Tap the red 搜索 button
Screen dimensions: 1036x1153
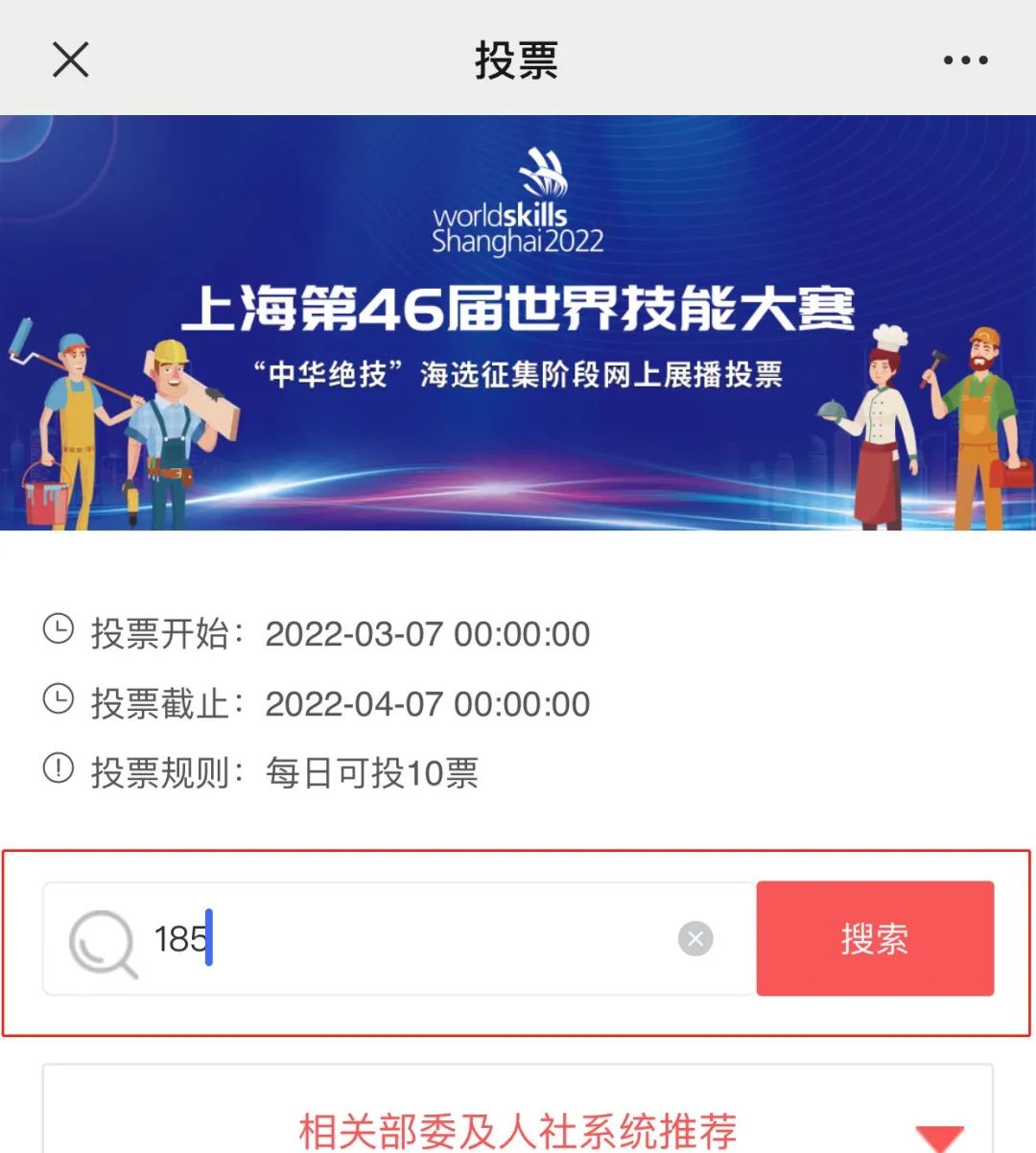point(875,938)
